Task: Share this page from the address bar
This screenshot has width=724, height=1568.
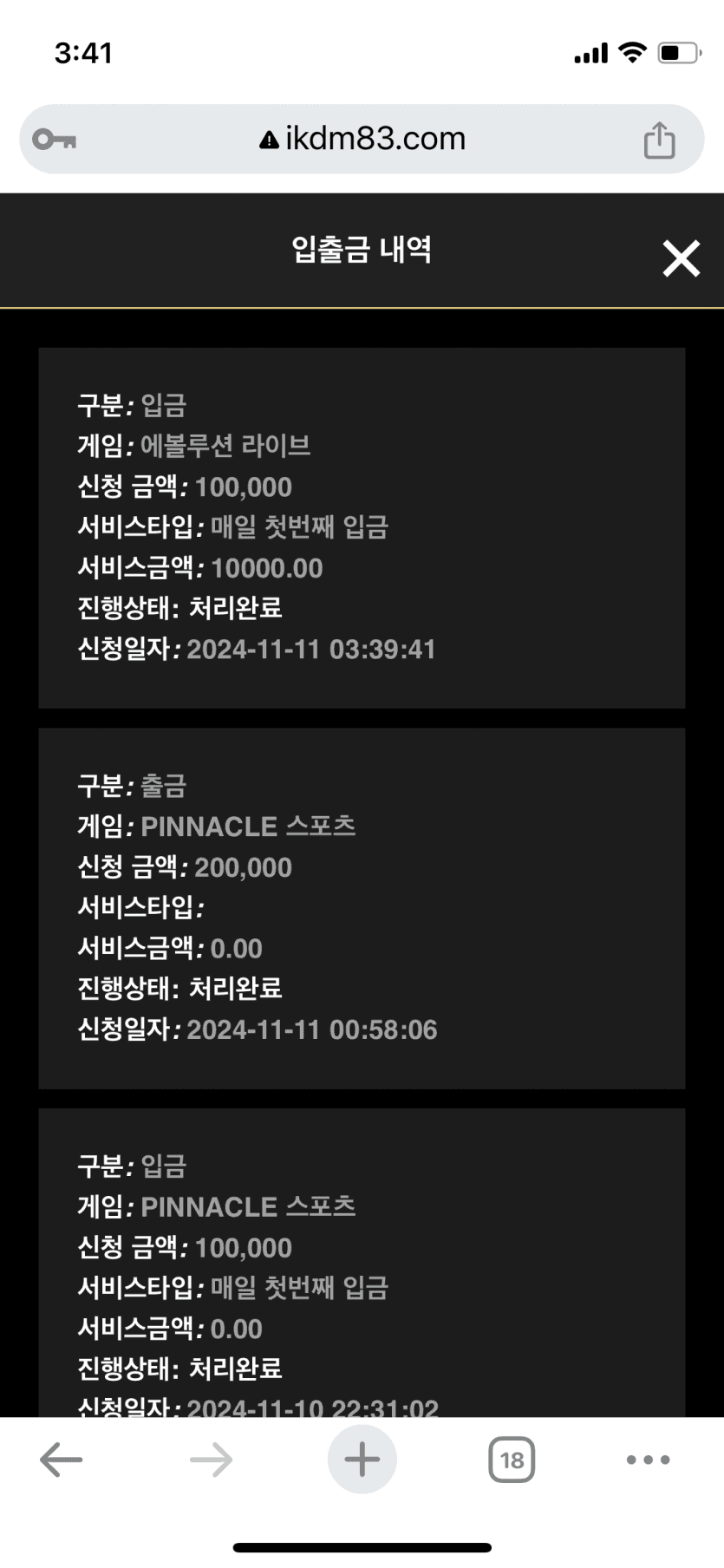Action: [x=659, y=140]
